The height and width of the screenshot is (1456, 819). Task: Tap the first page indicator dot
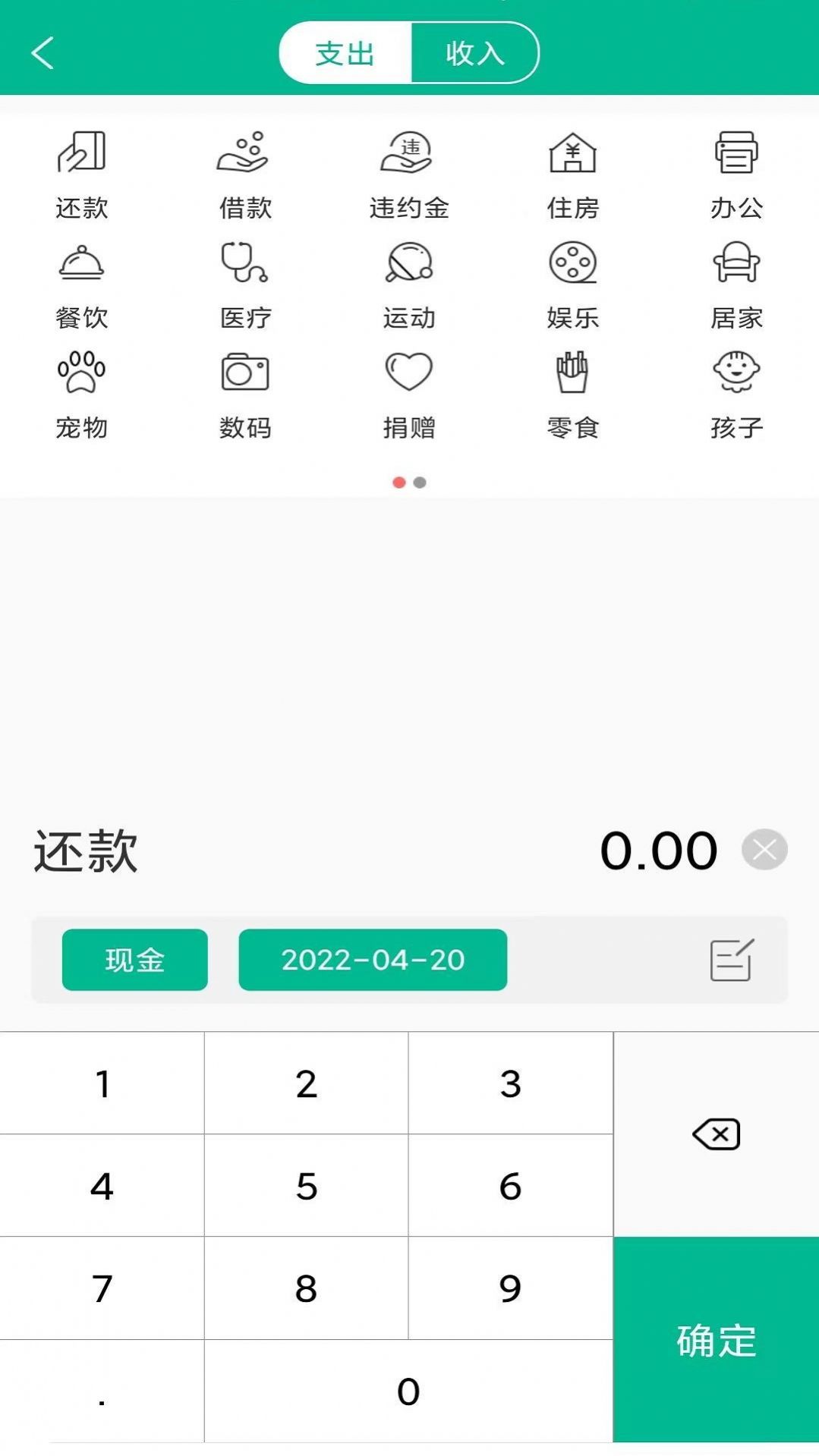click(398, 482)
